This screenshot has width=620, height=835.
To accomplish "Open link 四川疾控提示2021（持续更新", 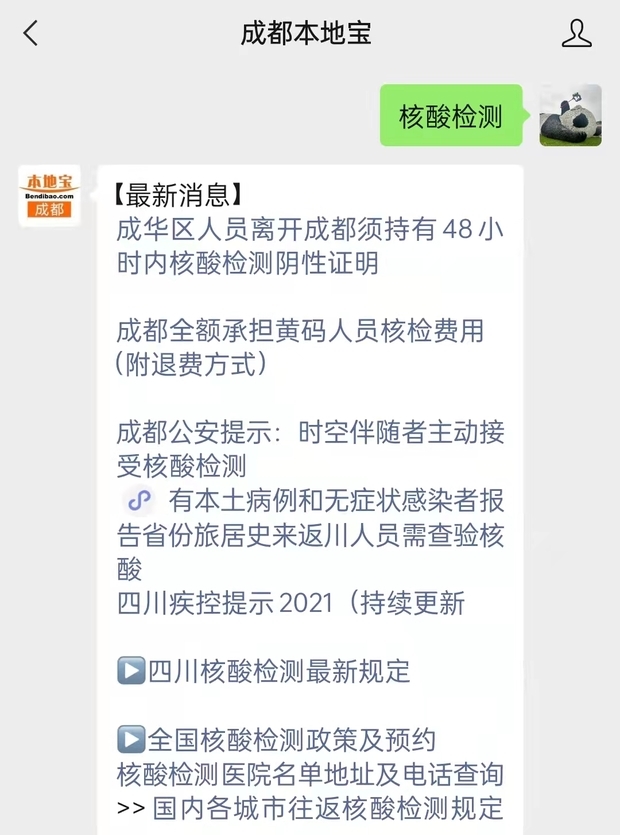I will coord(290,604).
